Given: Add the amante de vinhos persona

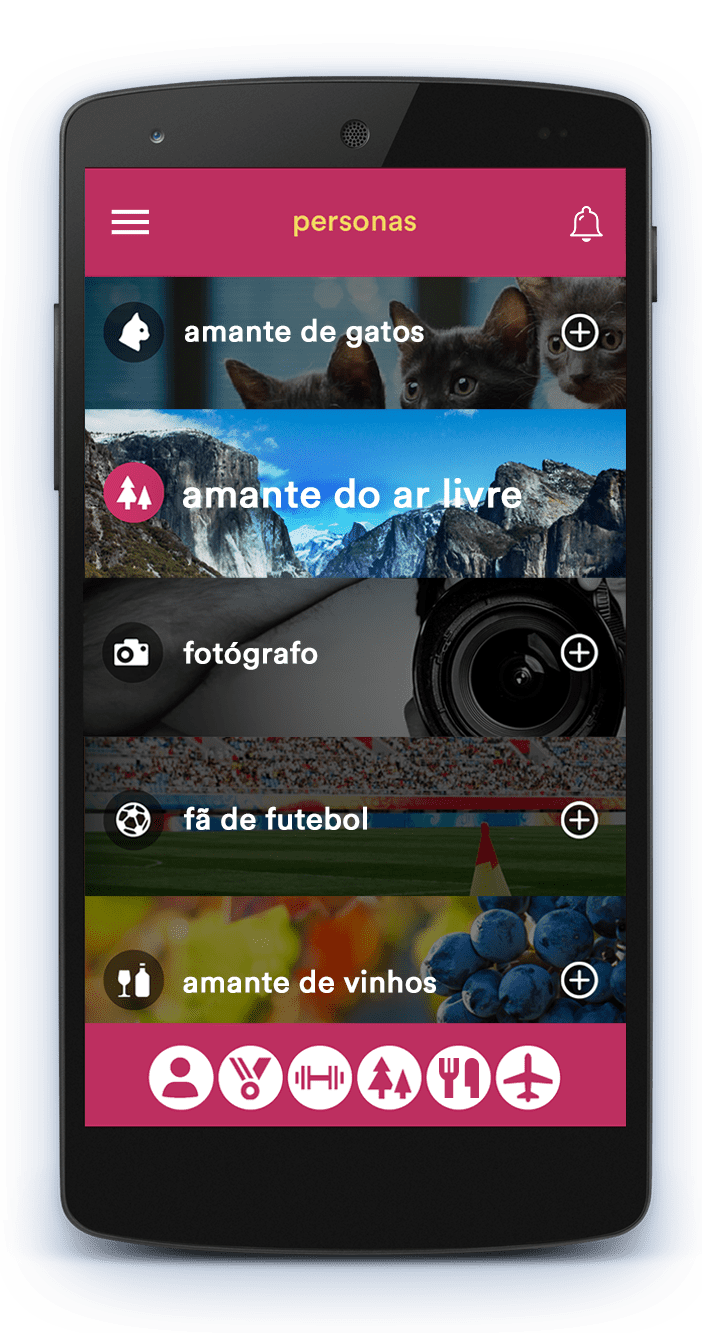Looking at the screenshot, I should pos(579,980).
